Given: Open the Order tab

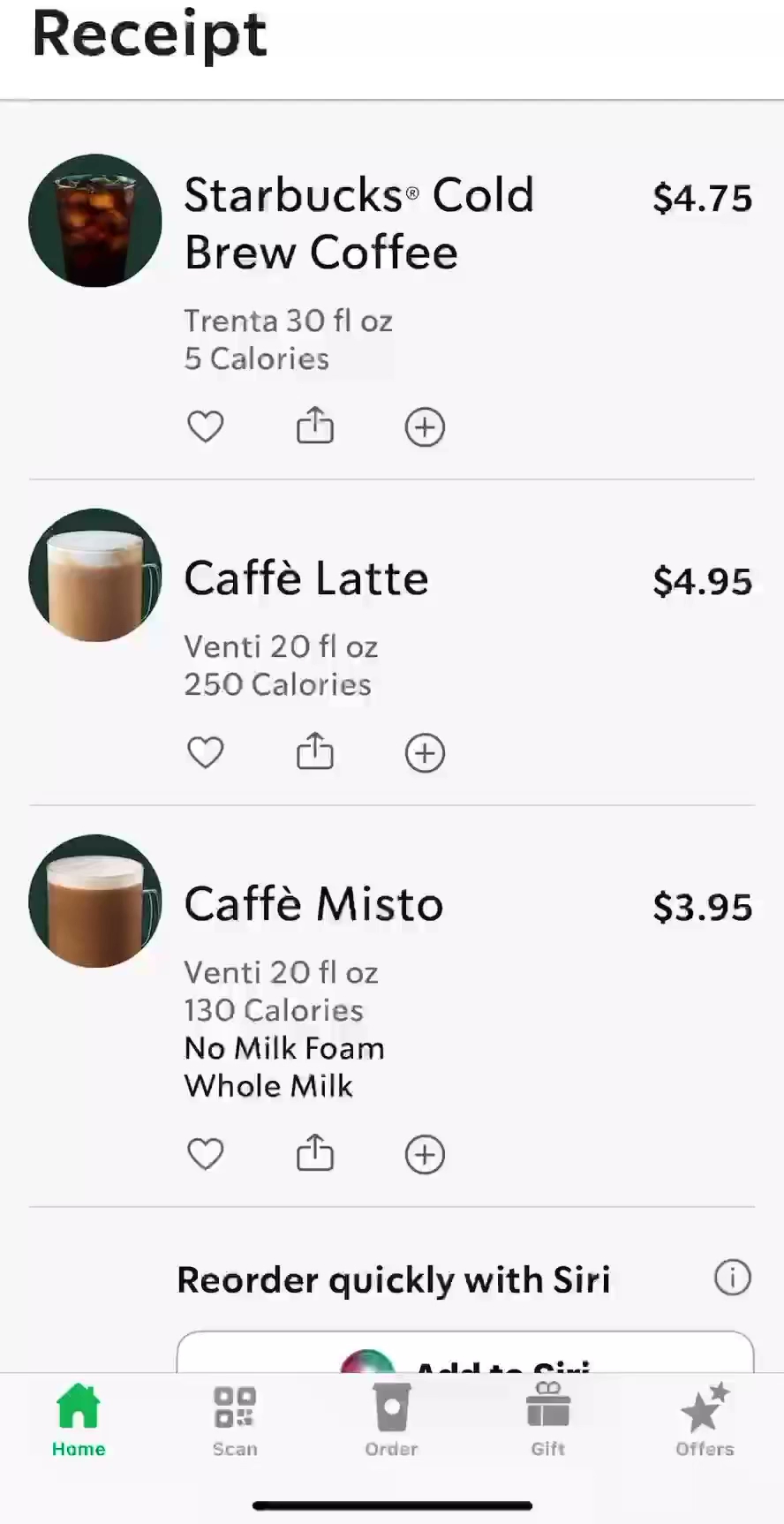Looking at the screenshot, I should click(x=392, y=1419).
